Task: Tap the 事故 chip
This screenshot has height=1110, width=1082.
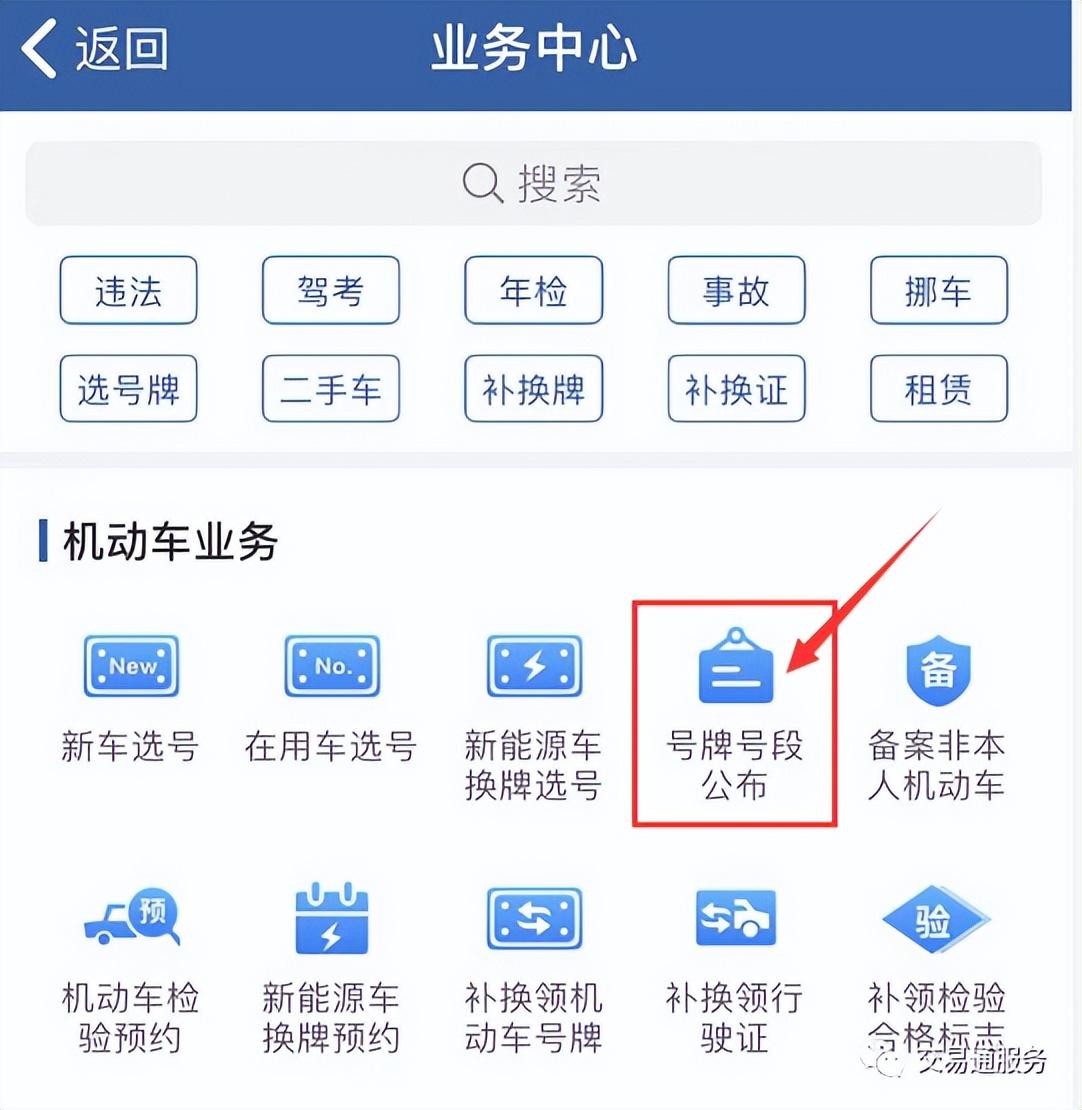Action: (x=736, y=291)
